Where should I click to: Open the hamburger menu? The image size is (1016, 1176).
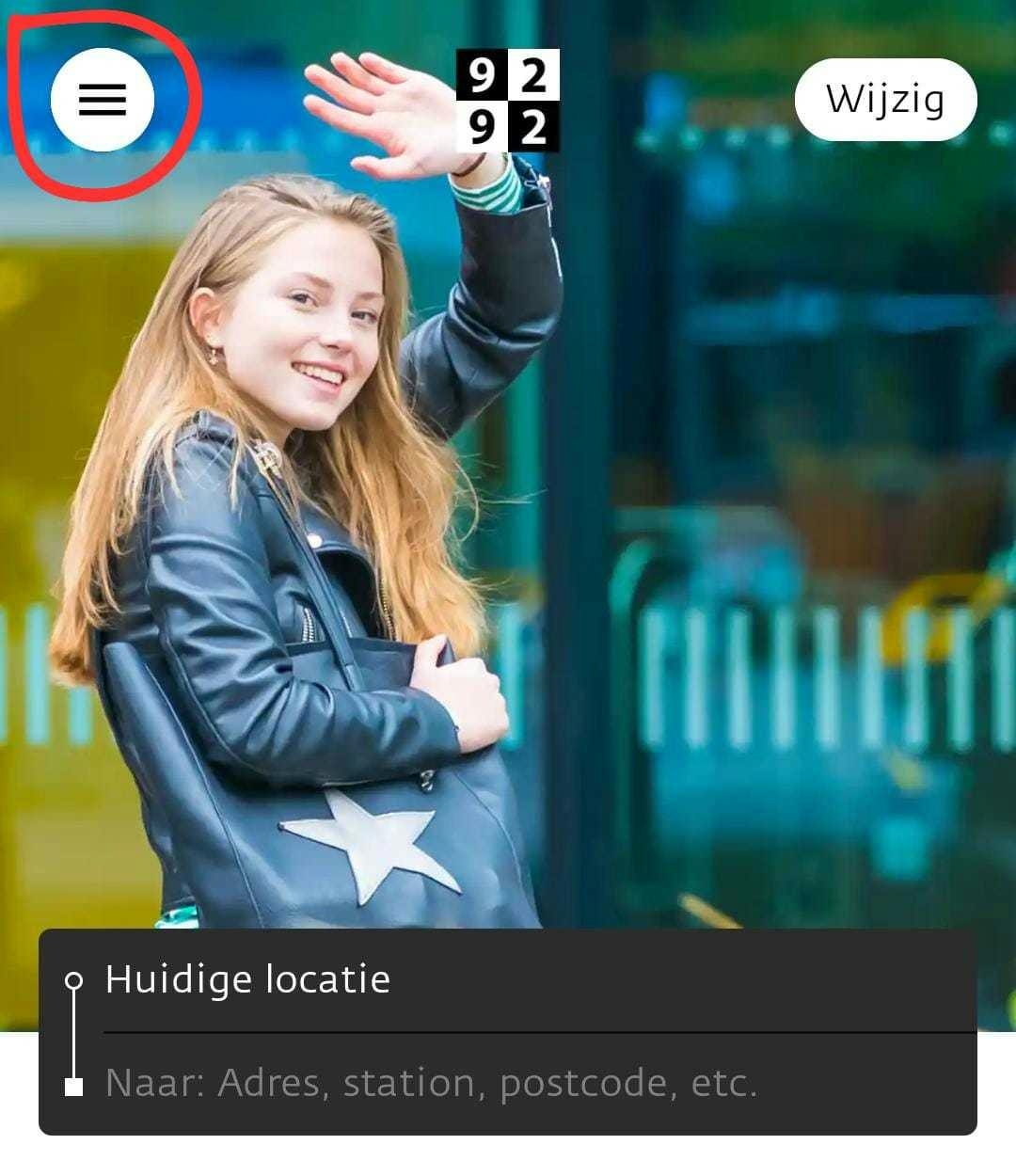point(102,99)
